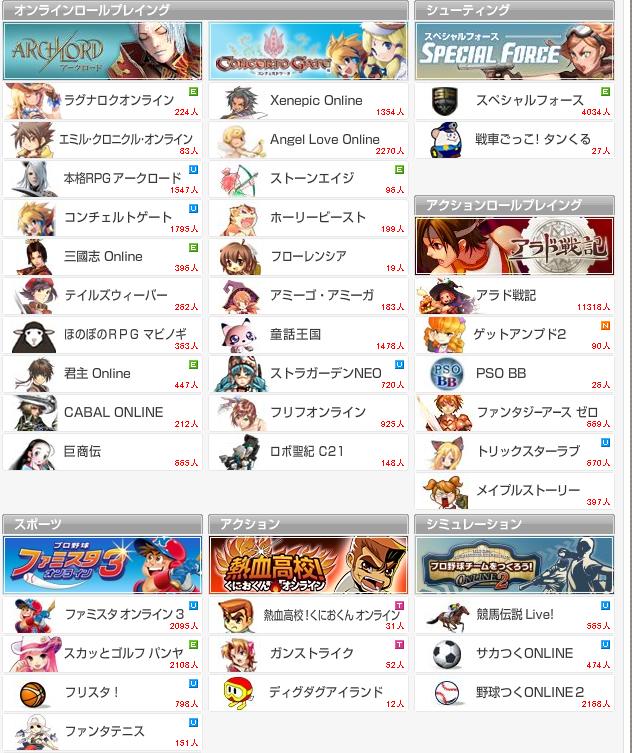Open CABAL ONLINE row
Image resolution: width=632 pixels, height=753 pixels.
[102, 413]
